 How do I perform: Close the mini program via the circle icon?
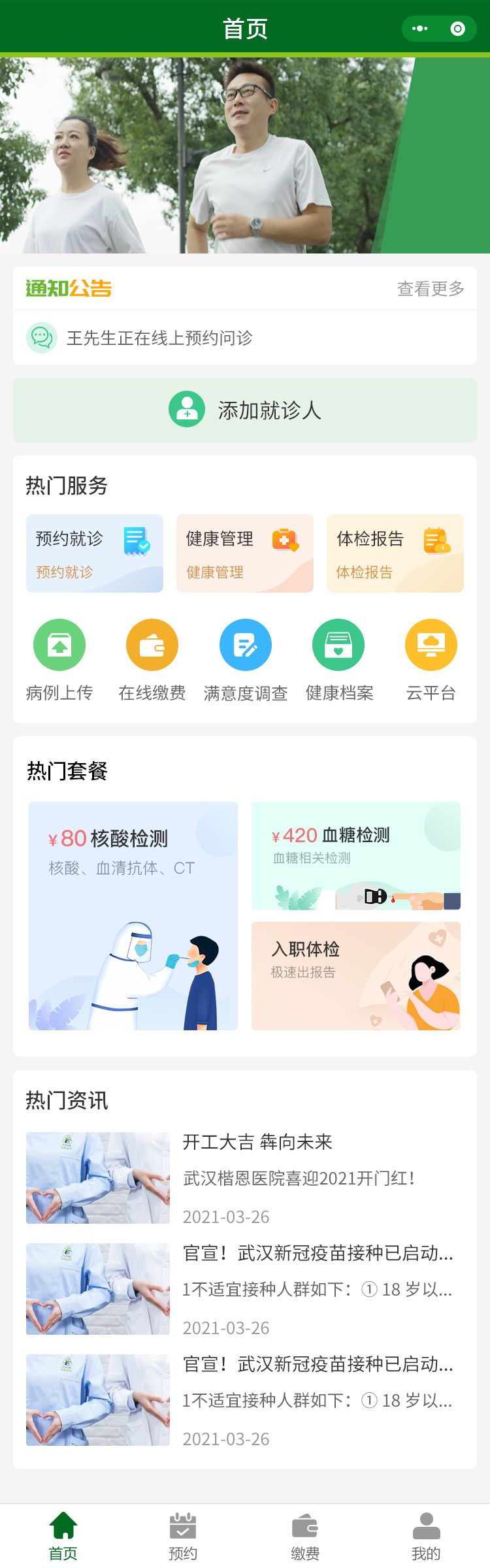pyautogui.click(x=458, y=29)
